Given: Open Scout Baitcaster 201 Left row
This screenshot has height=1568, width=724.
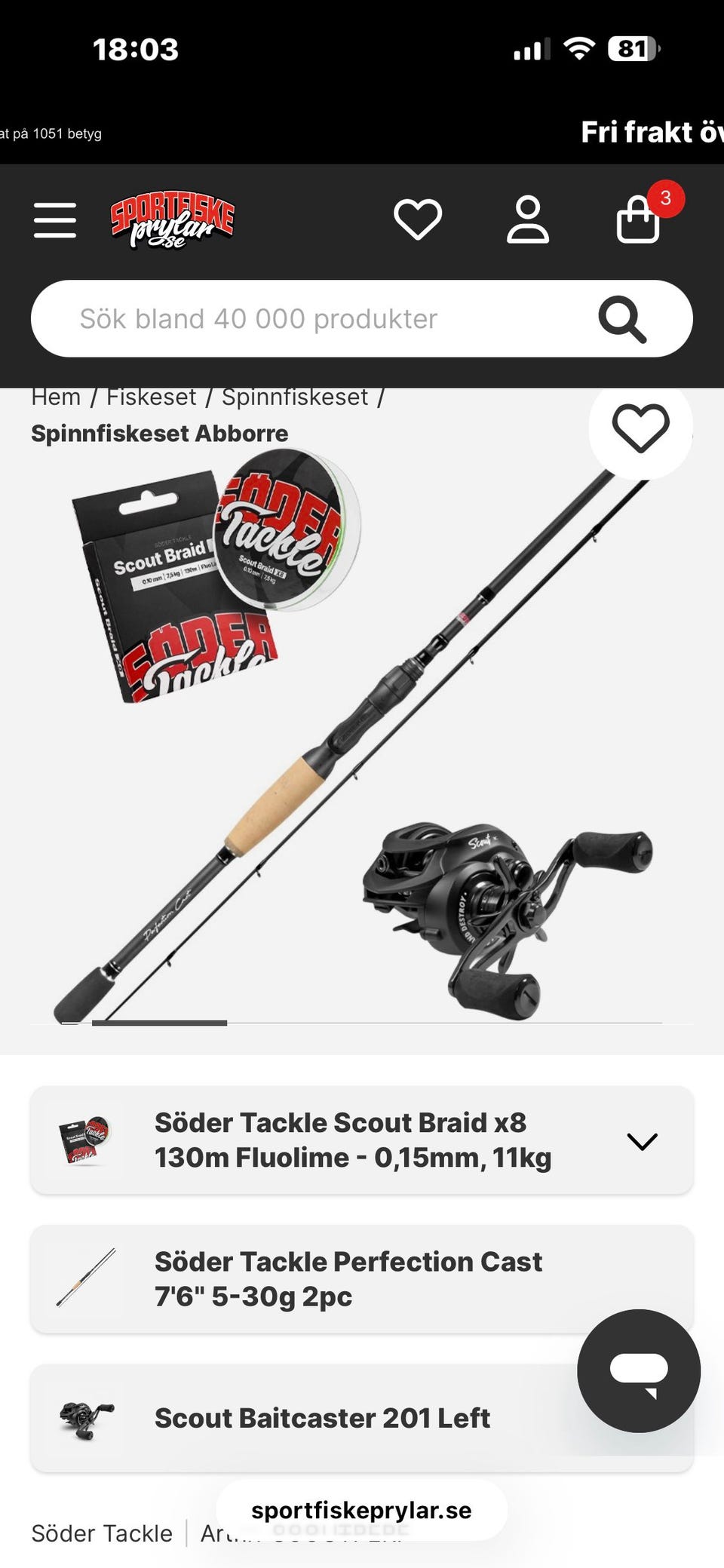Looking at the screenshot, I should click(x=362, y=1418).
